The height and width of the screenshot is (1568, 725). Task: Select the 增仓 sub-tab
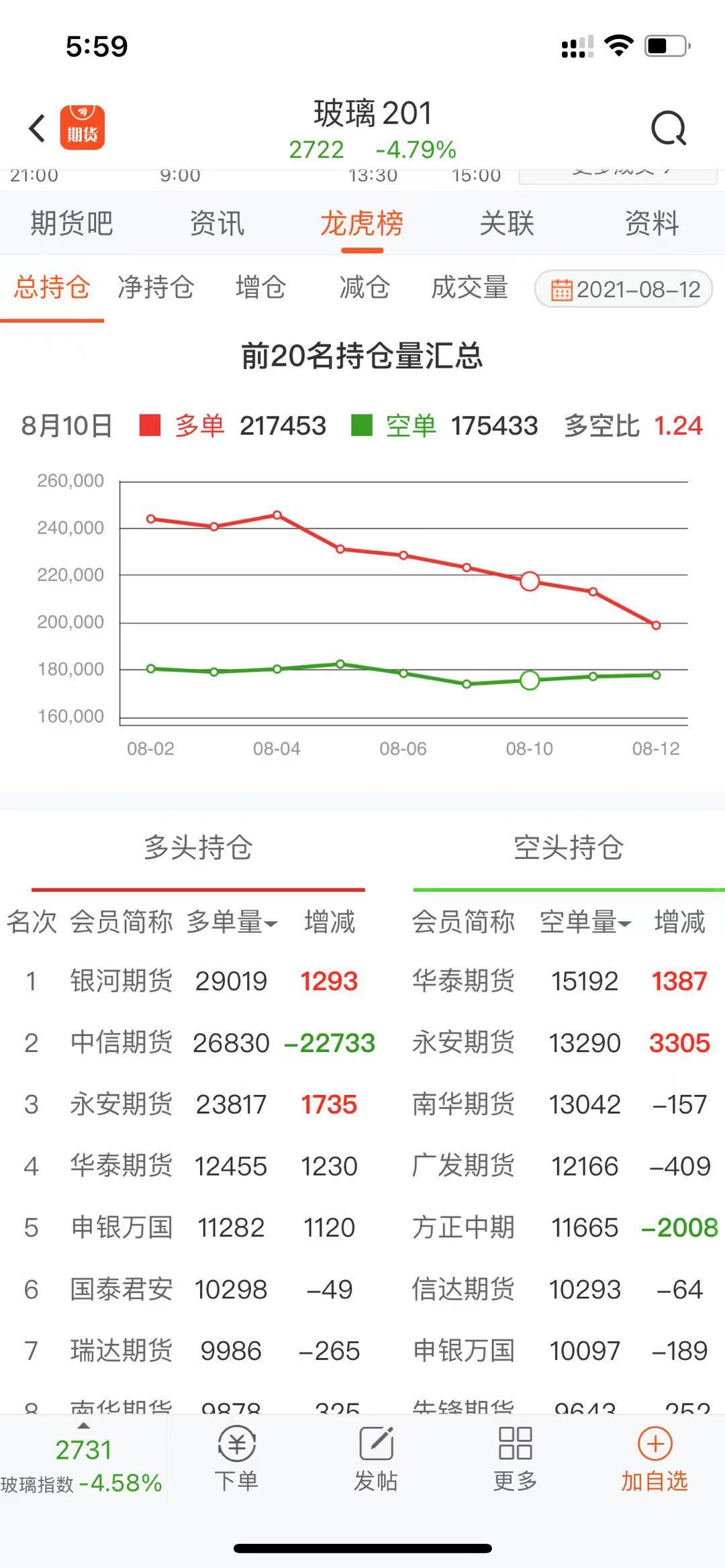coord(260,288)
